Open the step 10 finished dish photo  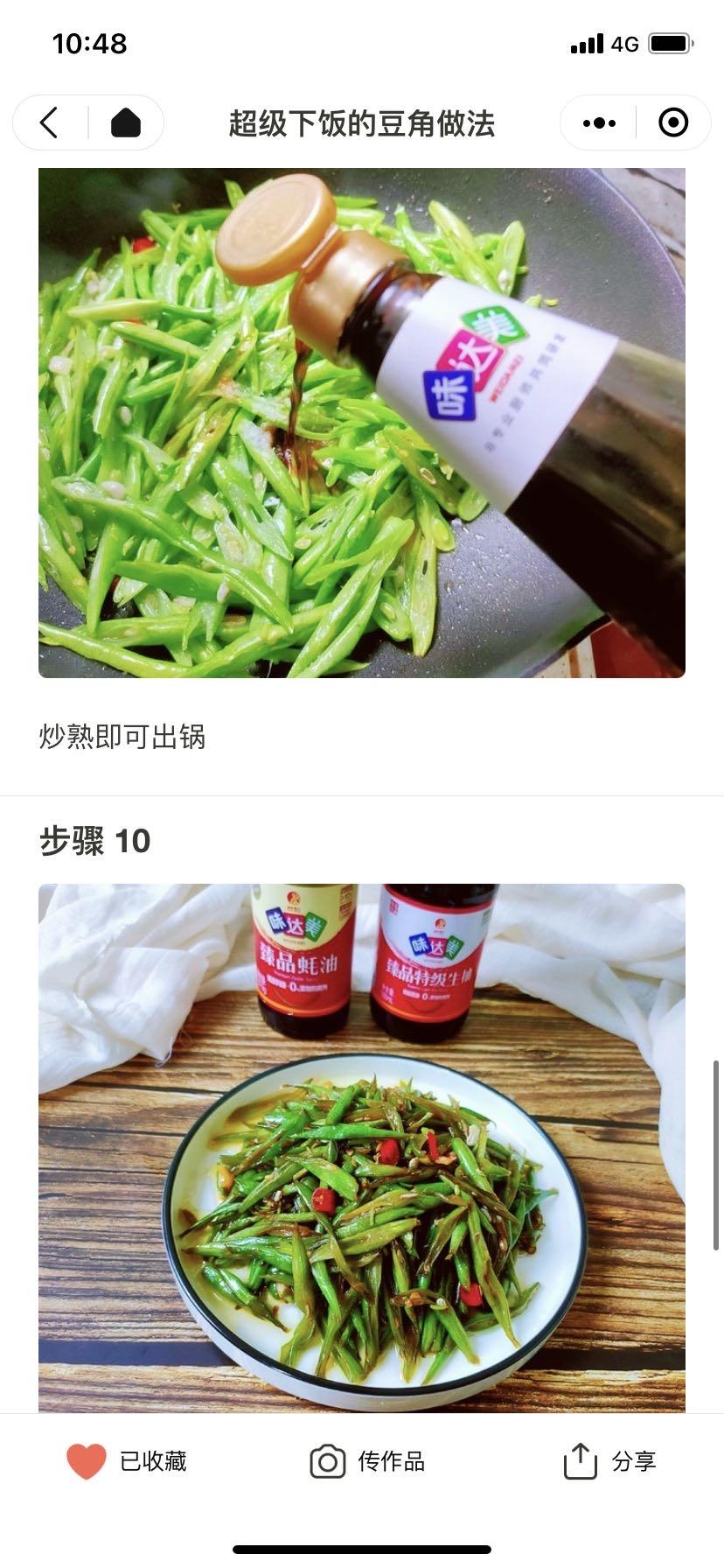362,1146
